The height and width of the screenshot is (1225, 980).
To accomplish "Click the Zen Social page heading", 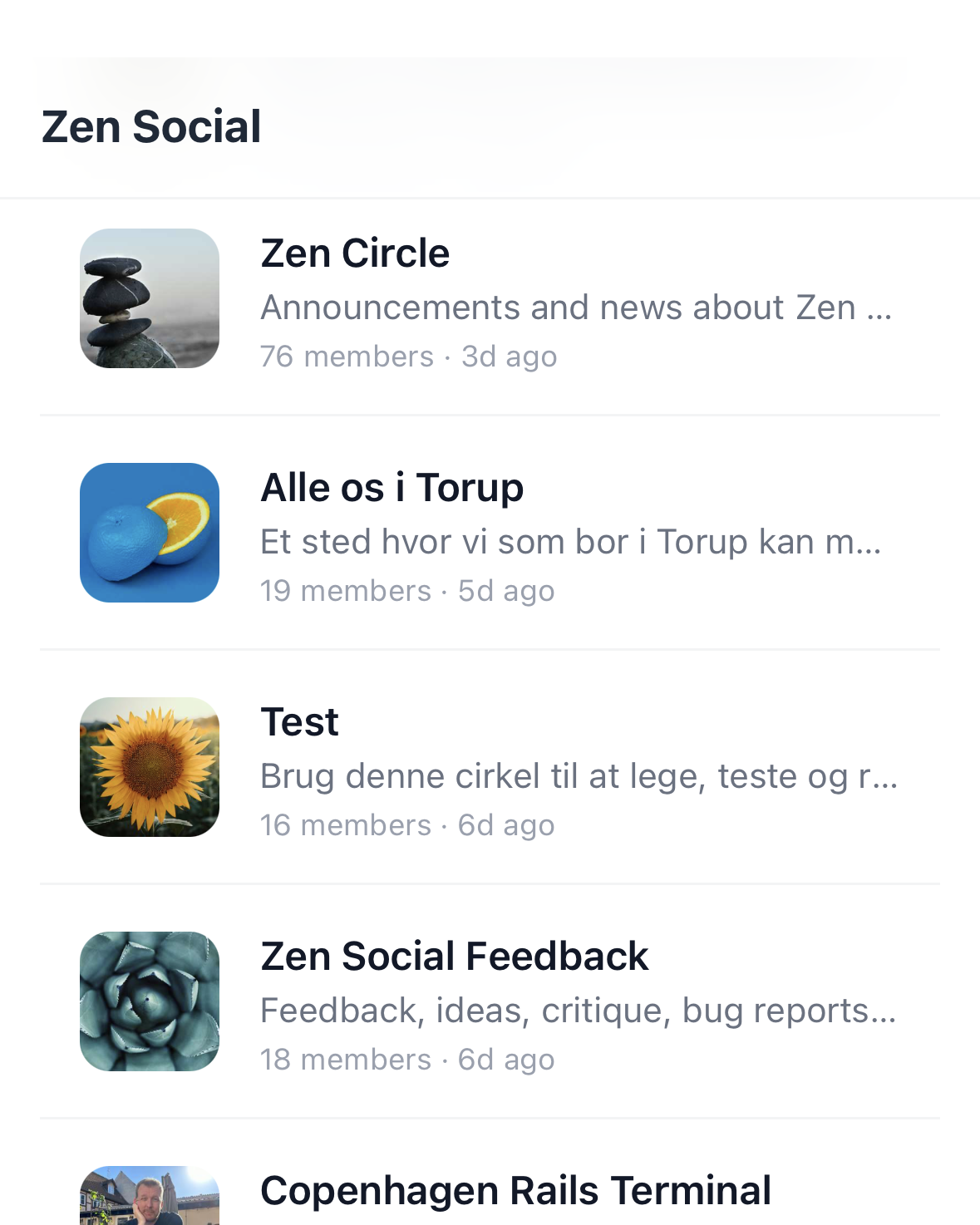I will (152, 126).
